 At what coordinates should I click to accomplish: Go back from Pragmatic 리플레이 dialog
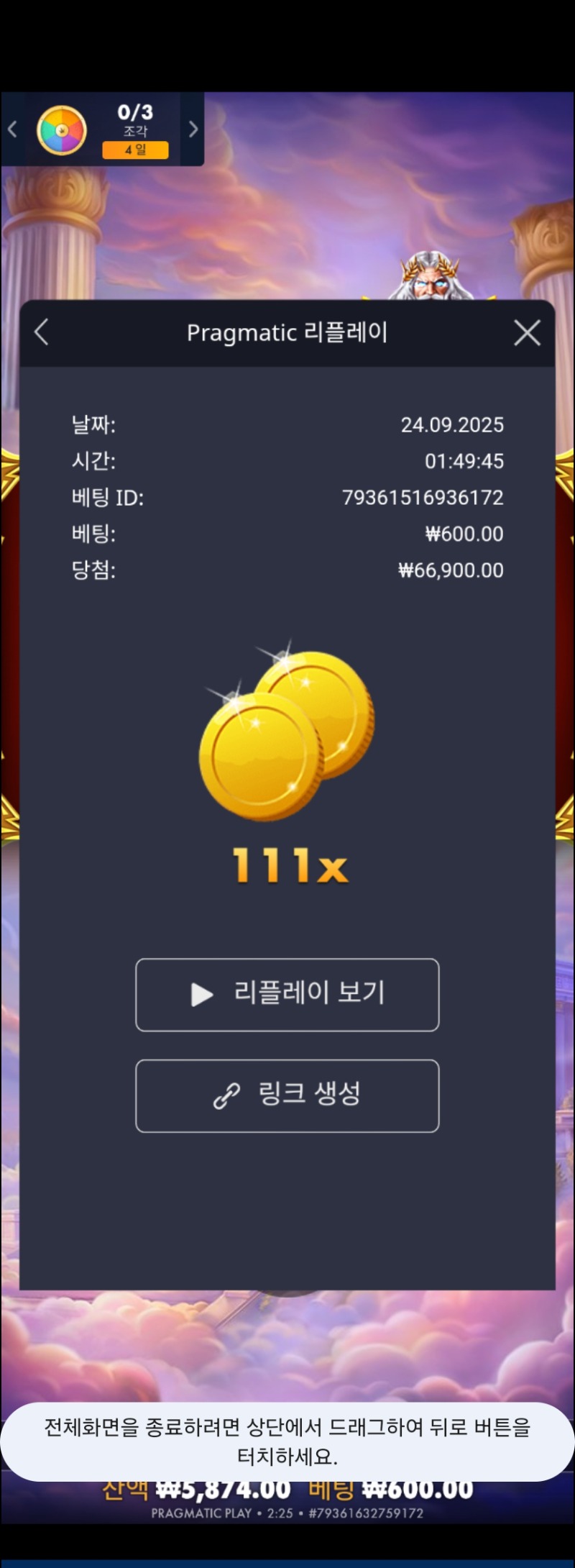point(42,332)
